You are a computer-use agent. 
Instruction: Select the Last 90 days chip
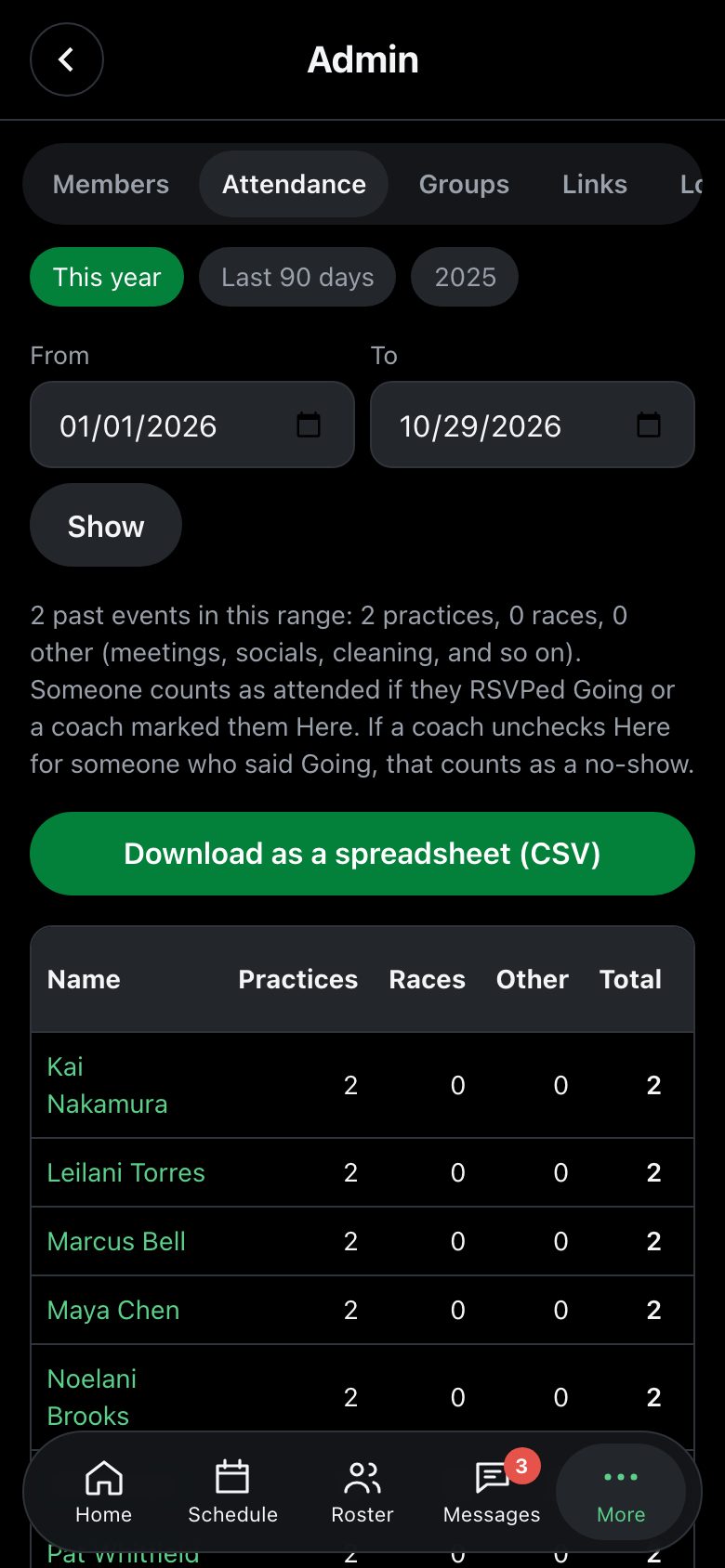[x=297, y=277]
